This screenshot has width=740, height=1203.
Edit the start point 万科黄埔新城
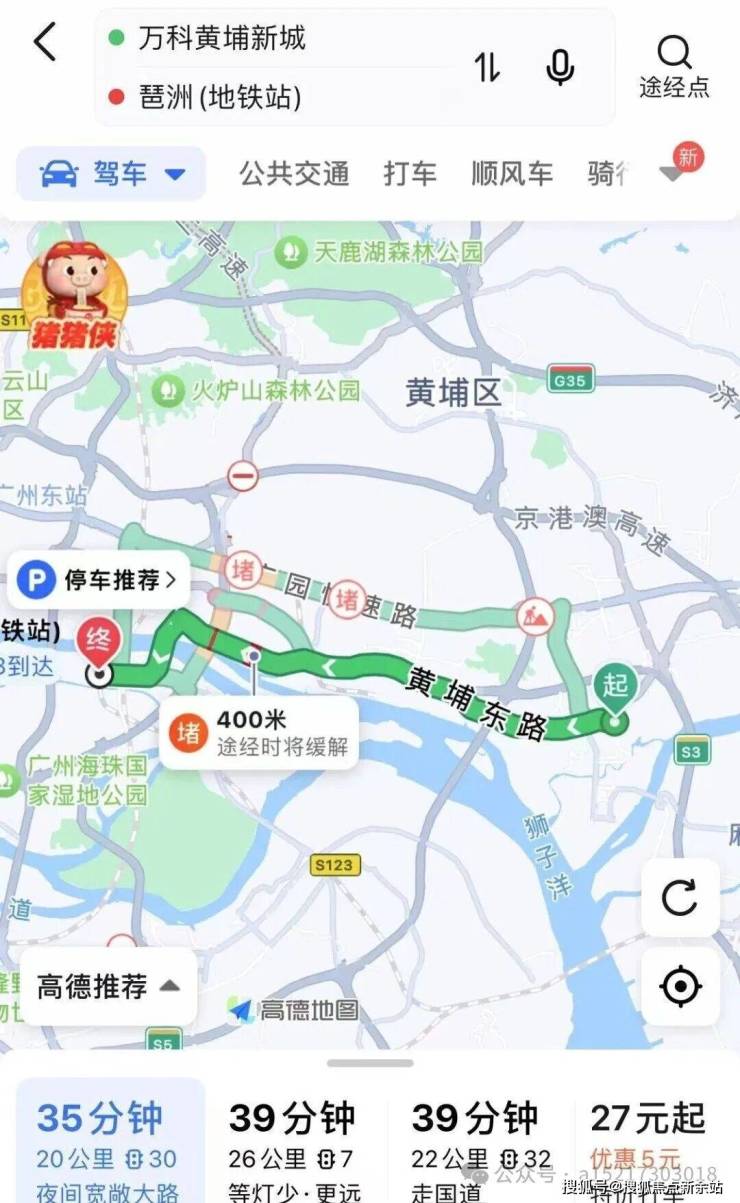tap(222, 39)
